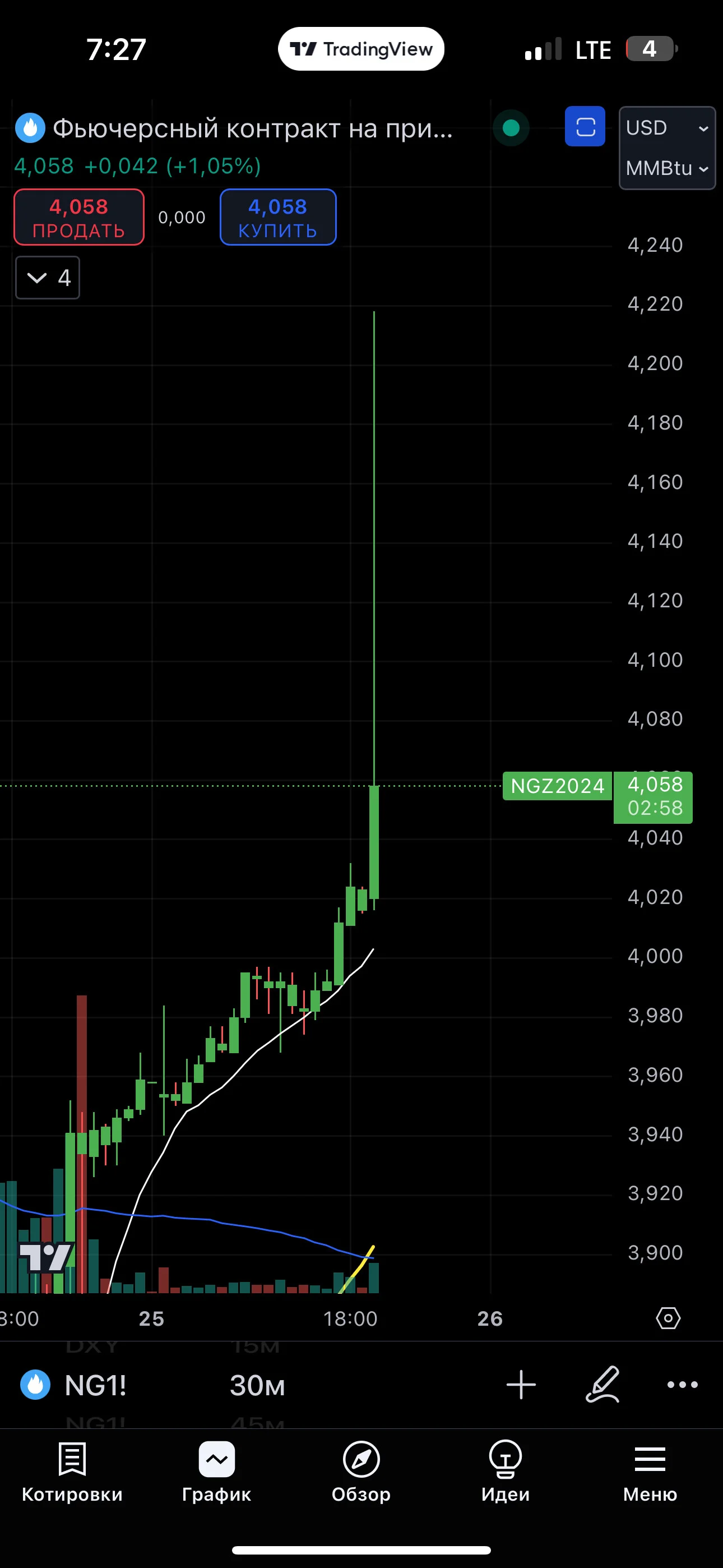
Task: Change the NG1! symbol
Action: [x=95, y=1385]
